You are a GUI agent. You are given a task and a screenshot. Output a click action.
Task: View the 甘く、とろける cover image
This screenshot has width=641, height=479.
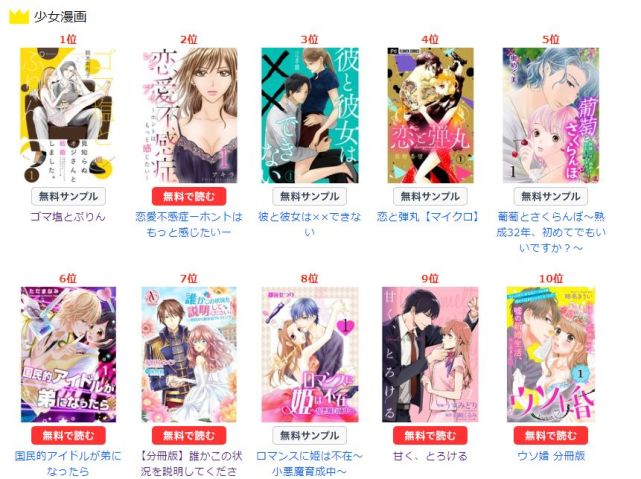430,354
